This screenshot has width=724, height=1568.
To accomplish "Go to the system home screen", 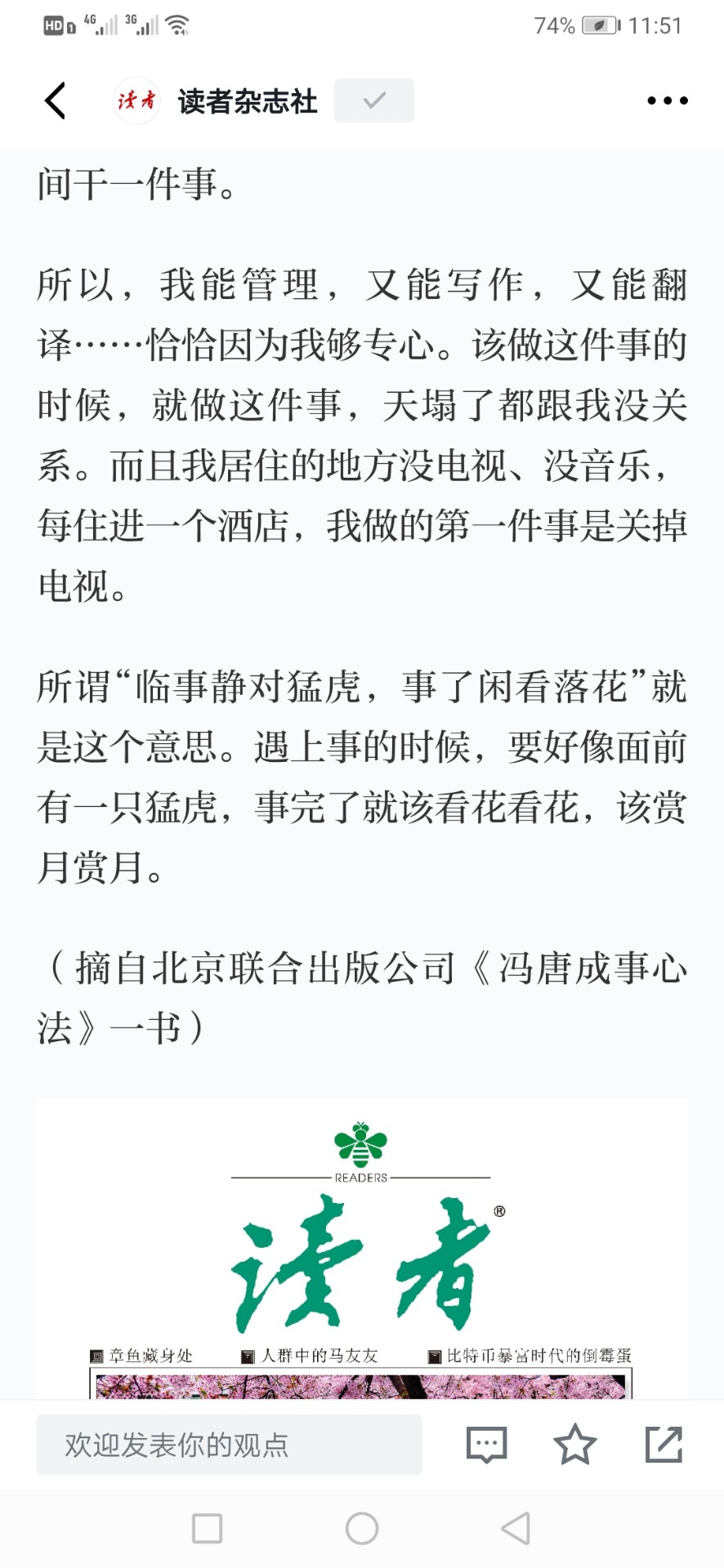I will [x=362, y=1528].
